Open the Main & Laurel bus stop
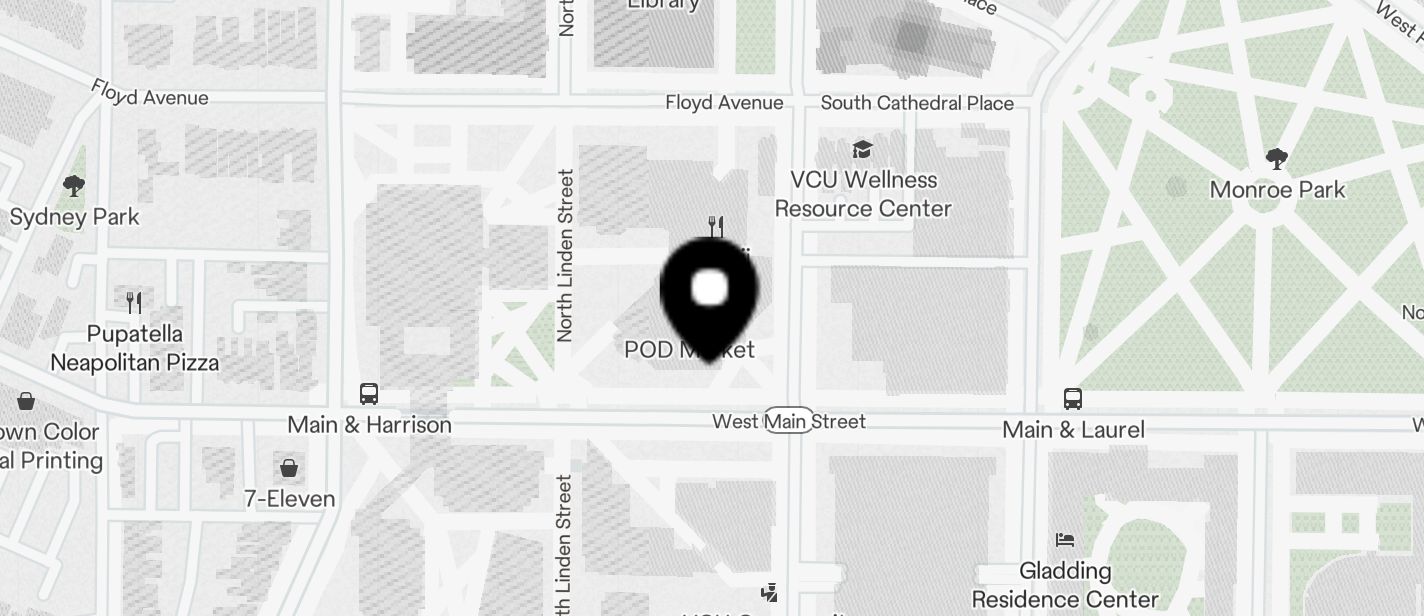1424x616 pixels. tap(1073, 399)
